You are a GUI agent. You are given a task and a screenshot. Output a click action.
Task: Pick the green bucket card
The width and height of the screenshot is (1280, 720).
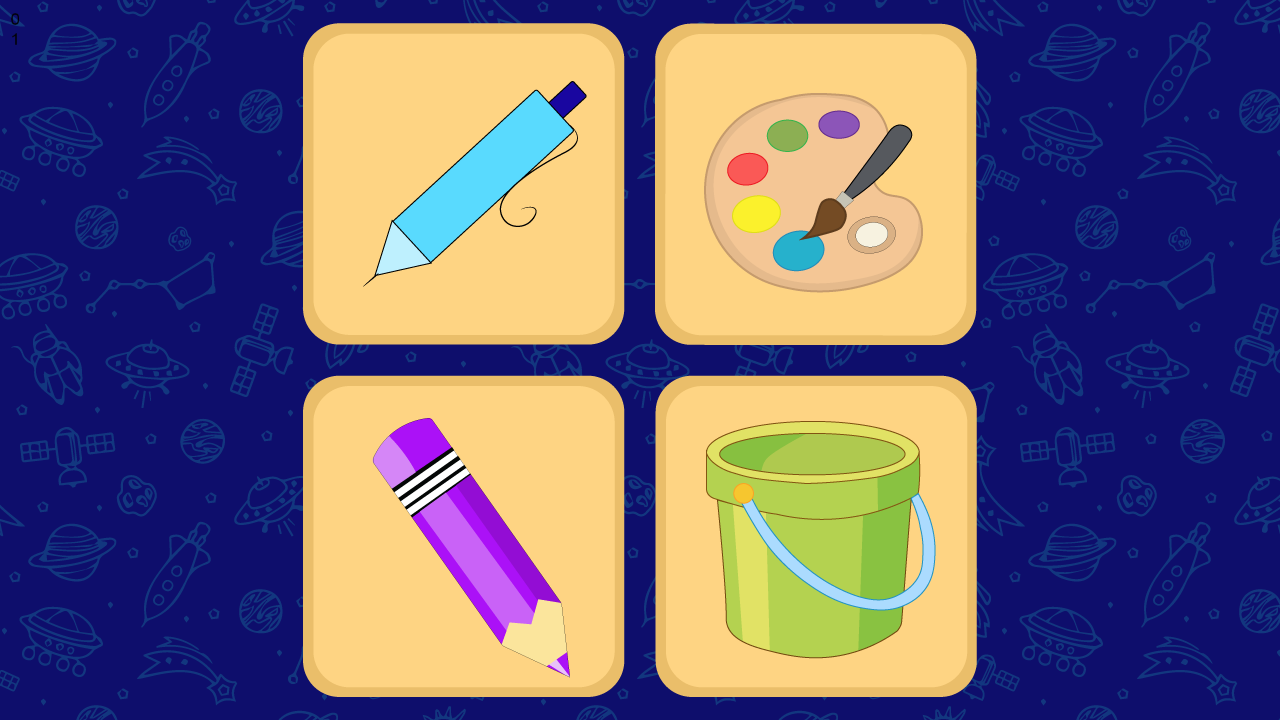click(816, 536)
